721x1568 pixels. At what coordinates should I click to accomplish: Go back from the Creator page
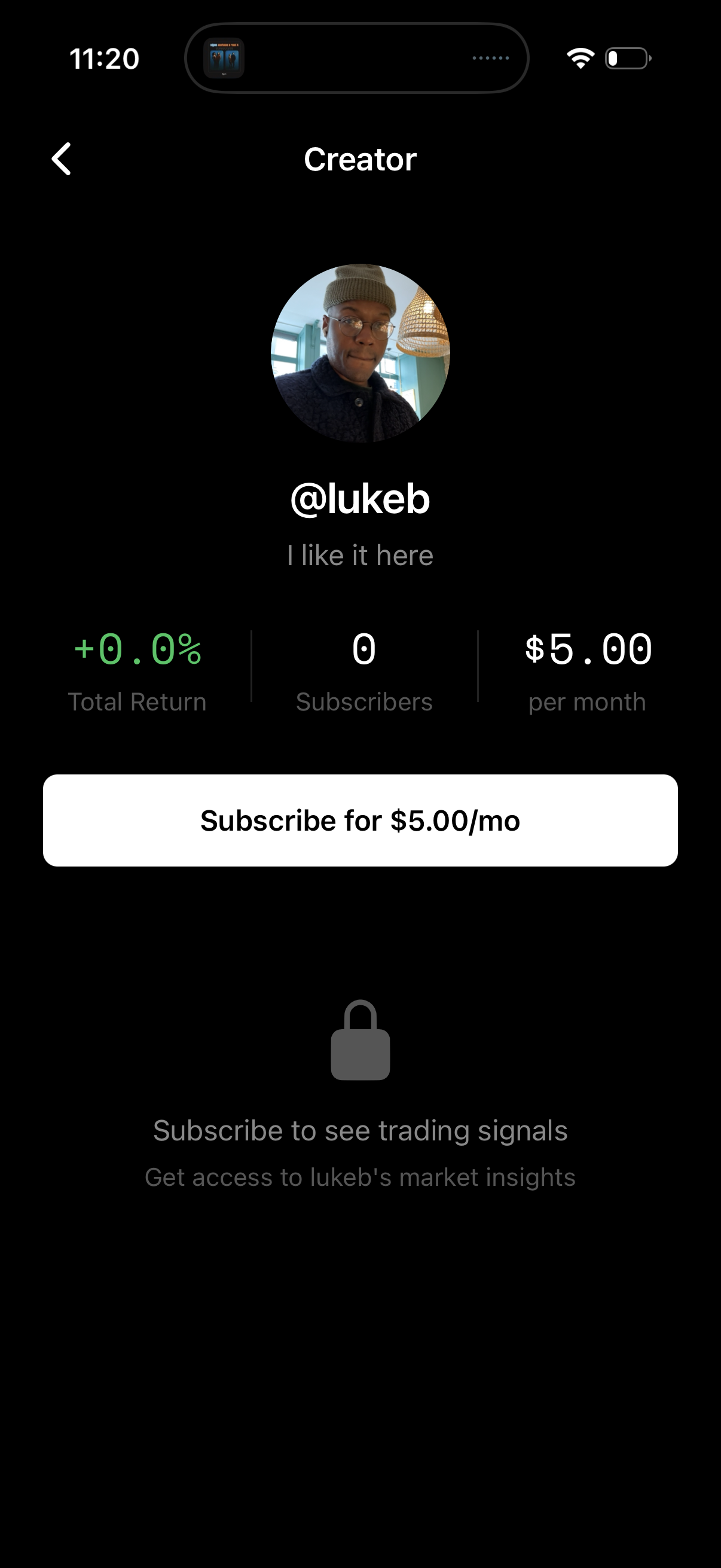(x=62, y=159)
